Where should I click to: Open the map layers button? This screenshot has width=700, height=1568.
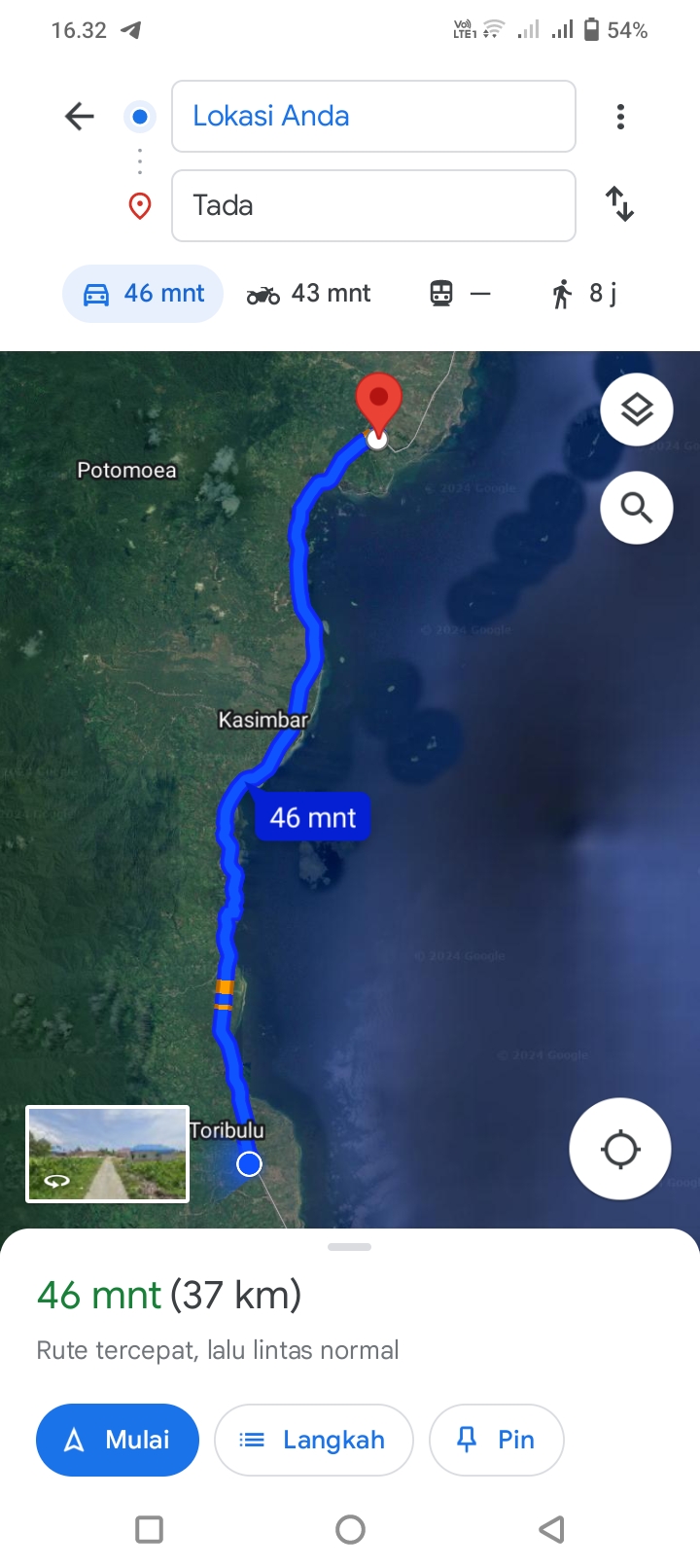(x=637, y=410)
